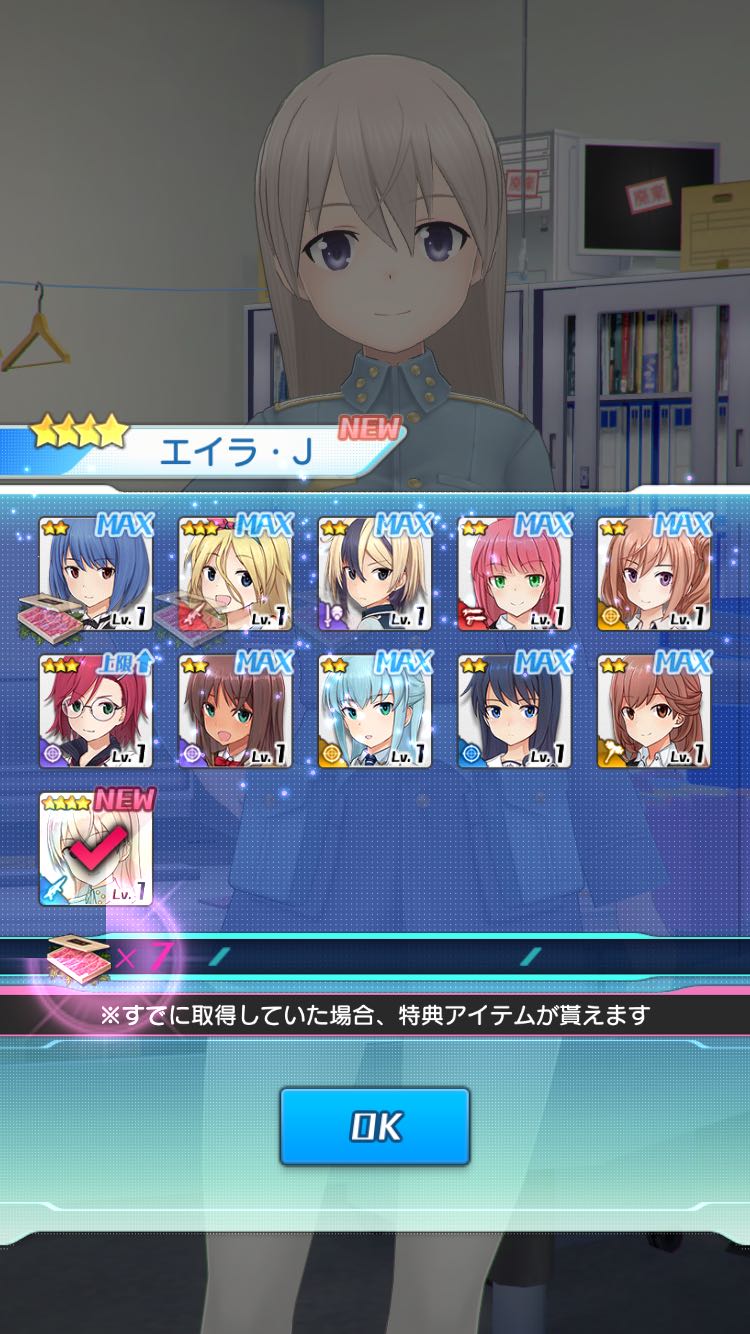This screenshot has height=1334, width=750.
Task: Open the black-haired blue-eyed character card
Action: [x=514, y=711]
